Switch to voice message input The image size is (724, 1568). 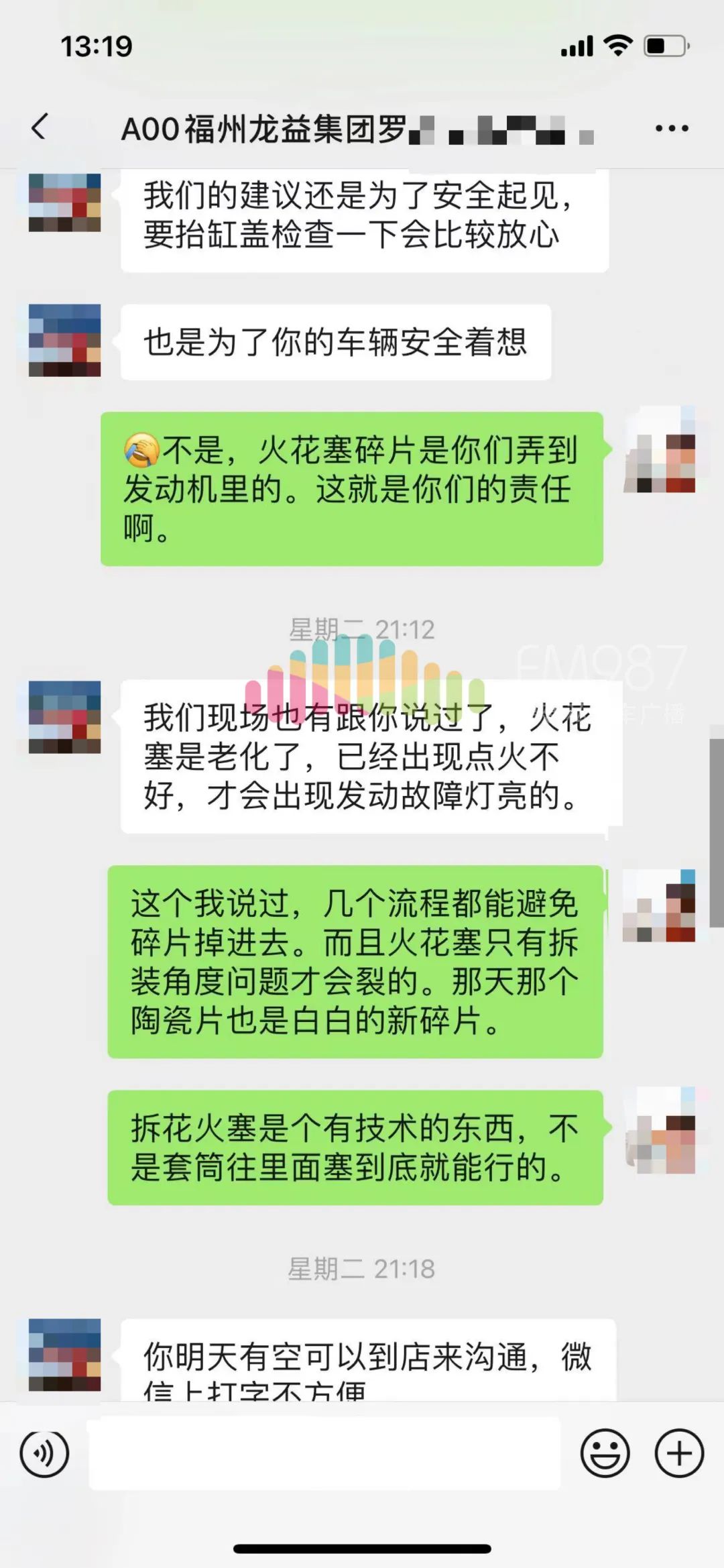(x=44, y=1454)
